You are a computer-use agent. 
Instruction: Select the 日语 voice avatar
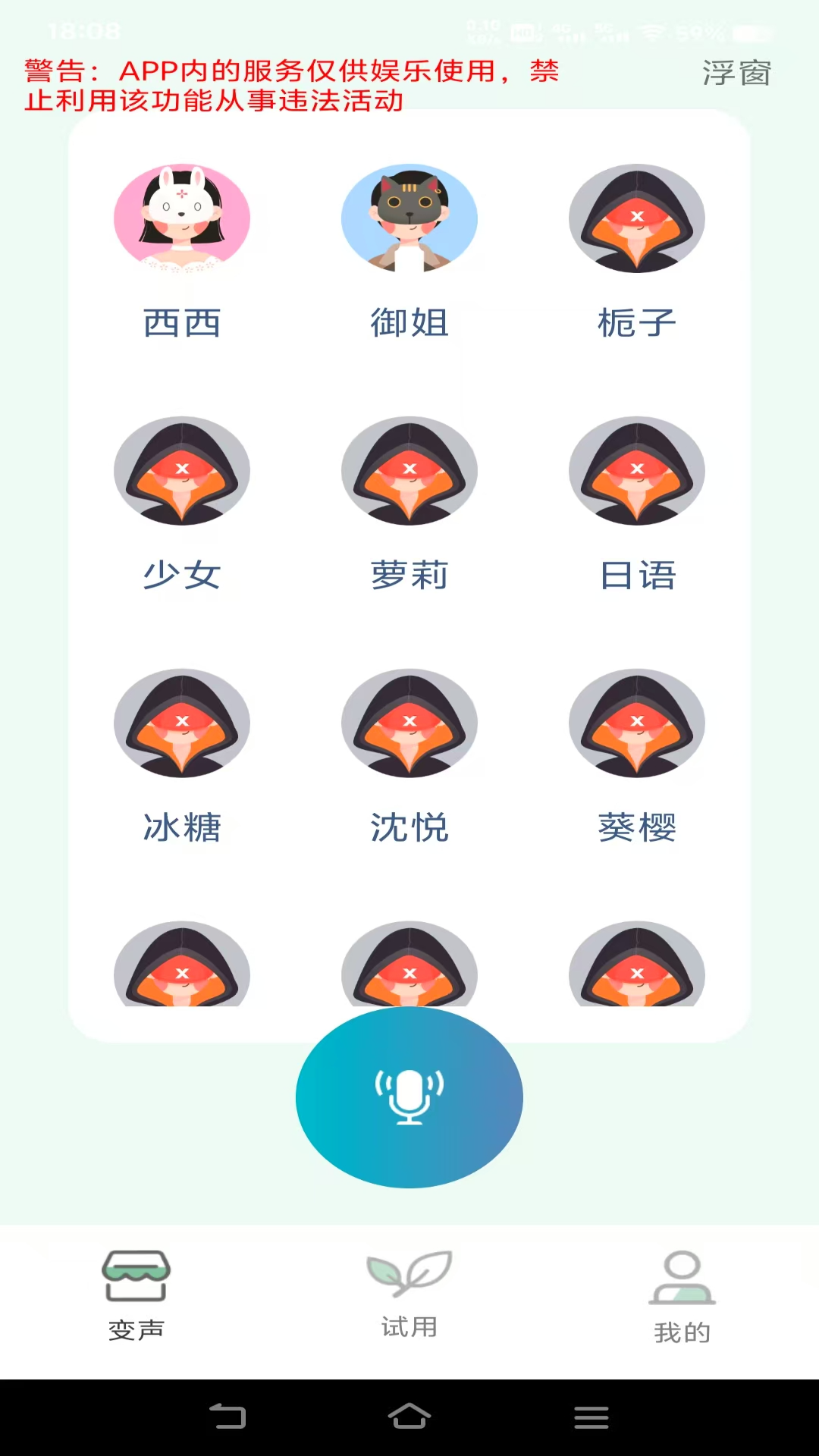(637, 470)
